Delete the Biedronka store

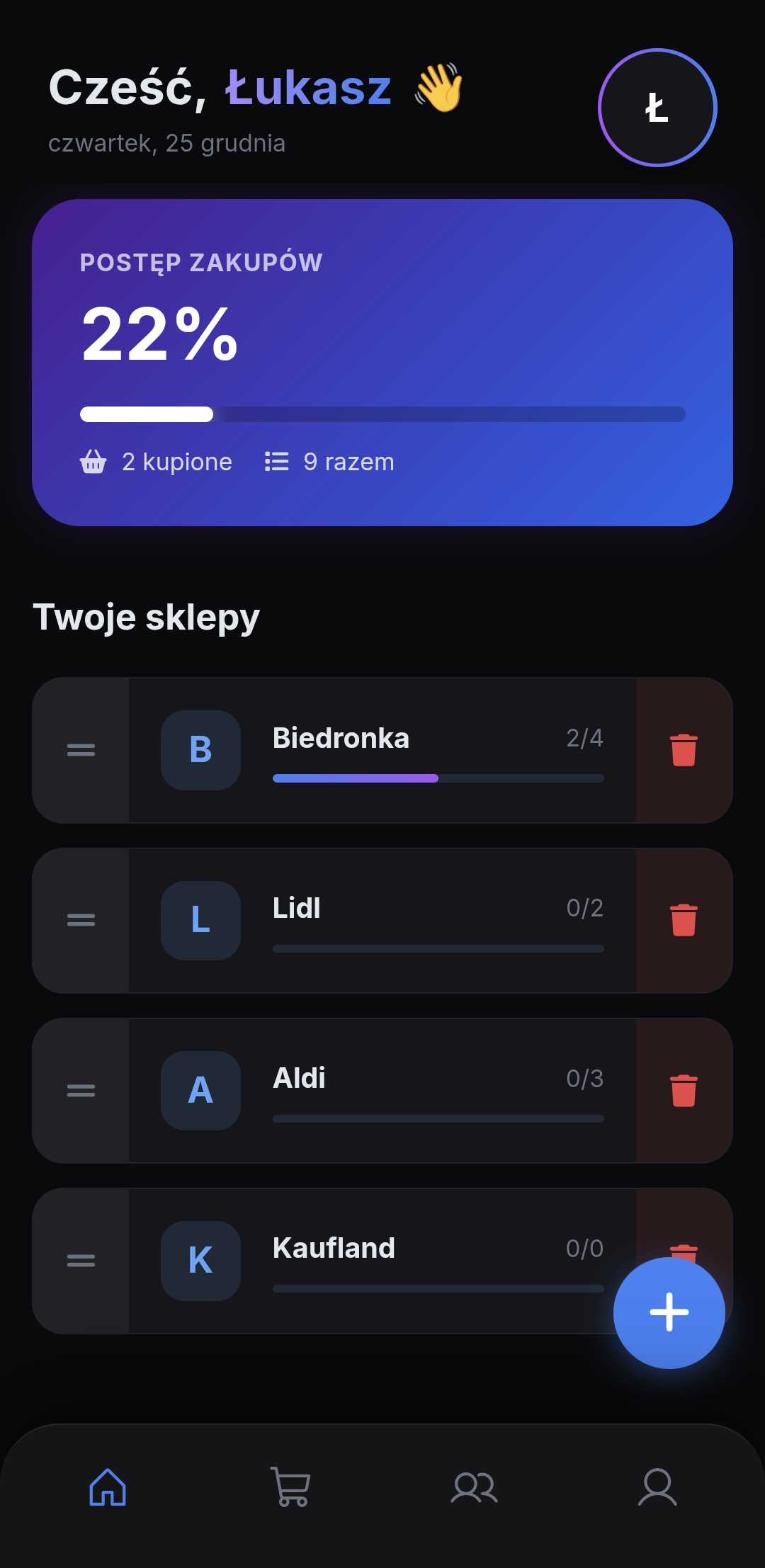[x=684, y=750]
